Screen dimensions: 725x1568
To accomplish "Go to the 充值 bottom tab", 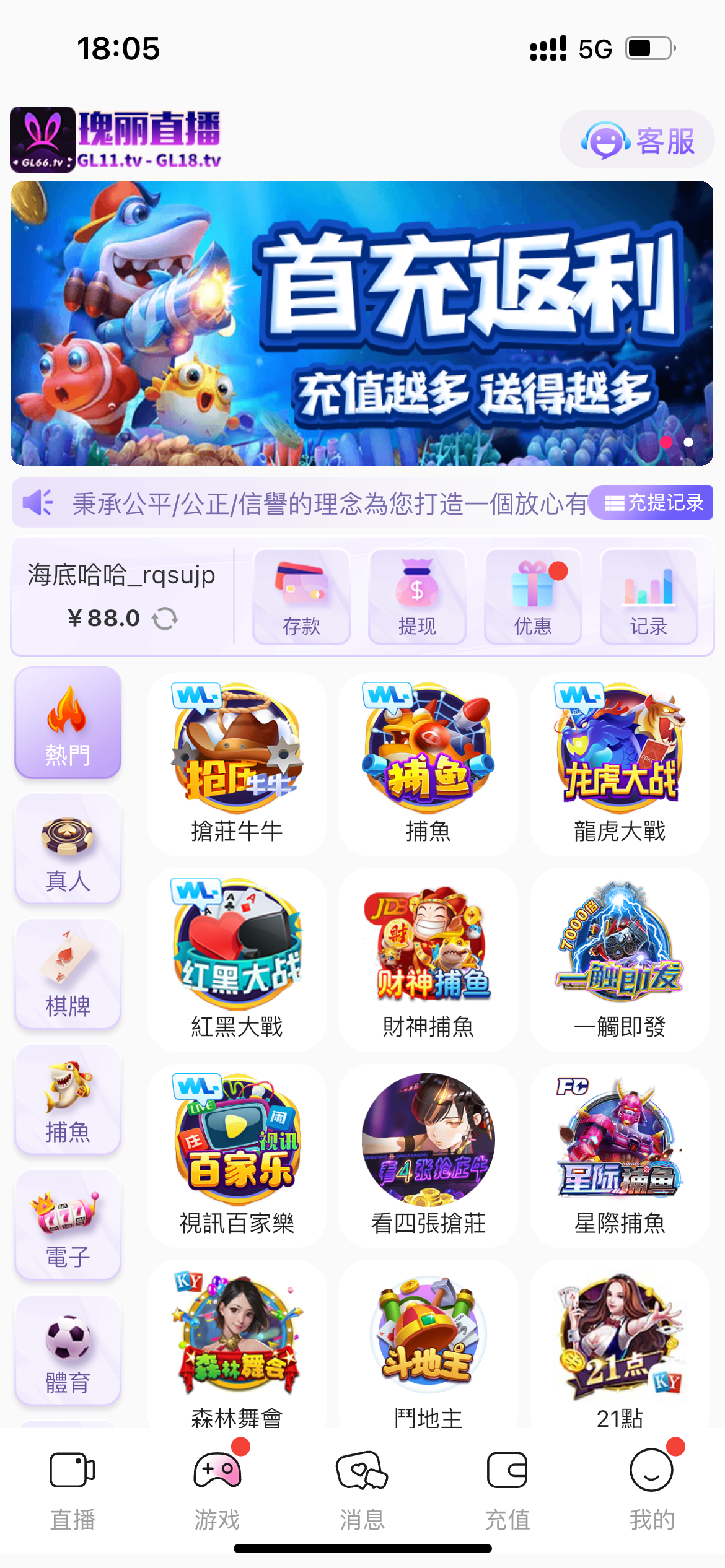I will [507, 1486].
